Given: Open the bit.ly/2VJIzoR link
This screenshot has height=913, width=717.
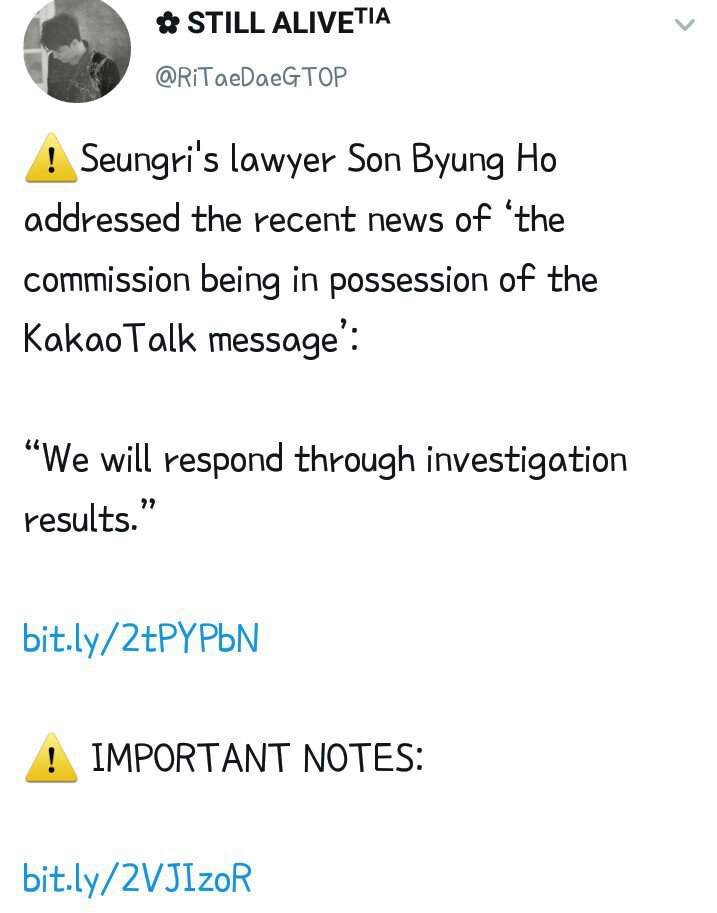Looking at the screenshot, I should click(x=137, y=878).
